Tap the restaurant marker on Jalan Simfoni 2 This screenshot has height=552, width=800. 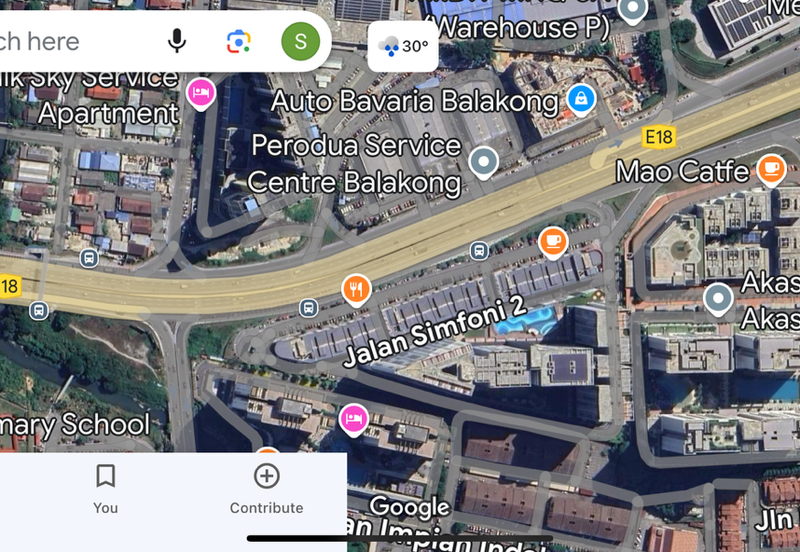[356, 289]
